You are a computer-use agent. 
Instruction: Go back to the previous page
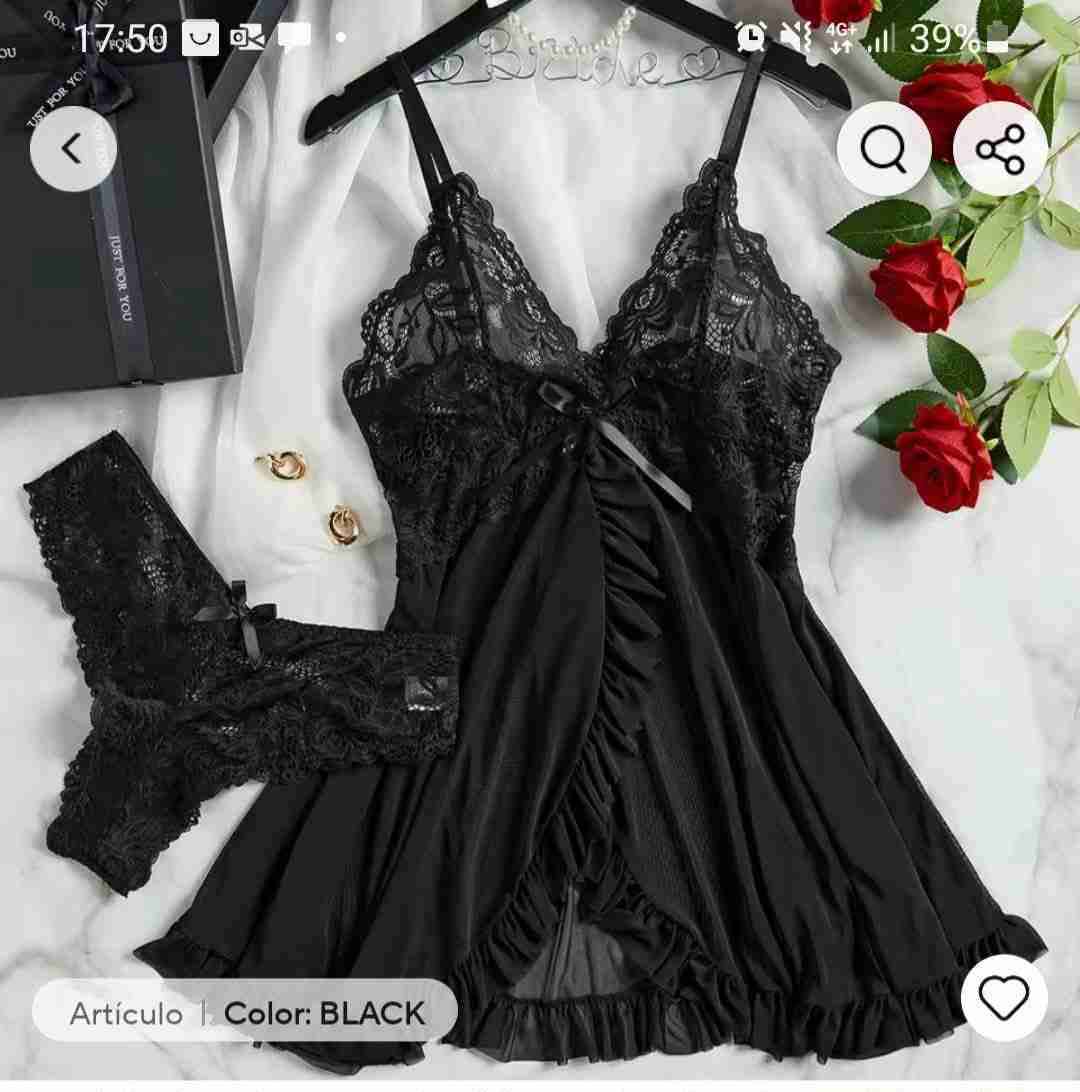click(73, 149)
